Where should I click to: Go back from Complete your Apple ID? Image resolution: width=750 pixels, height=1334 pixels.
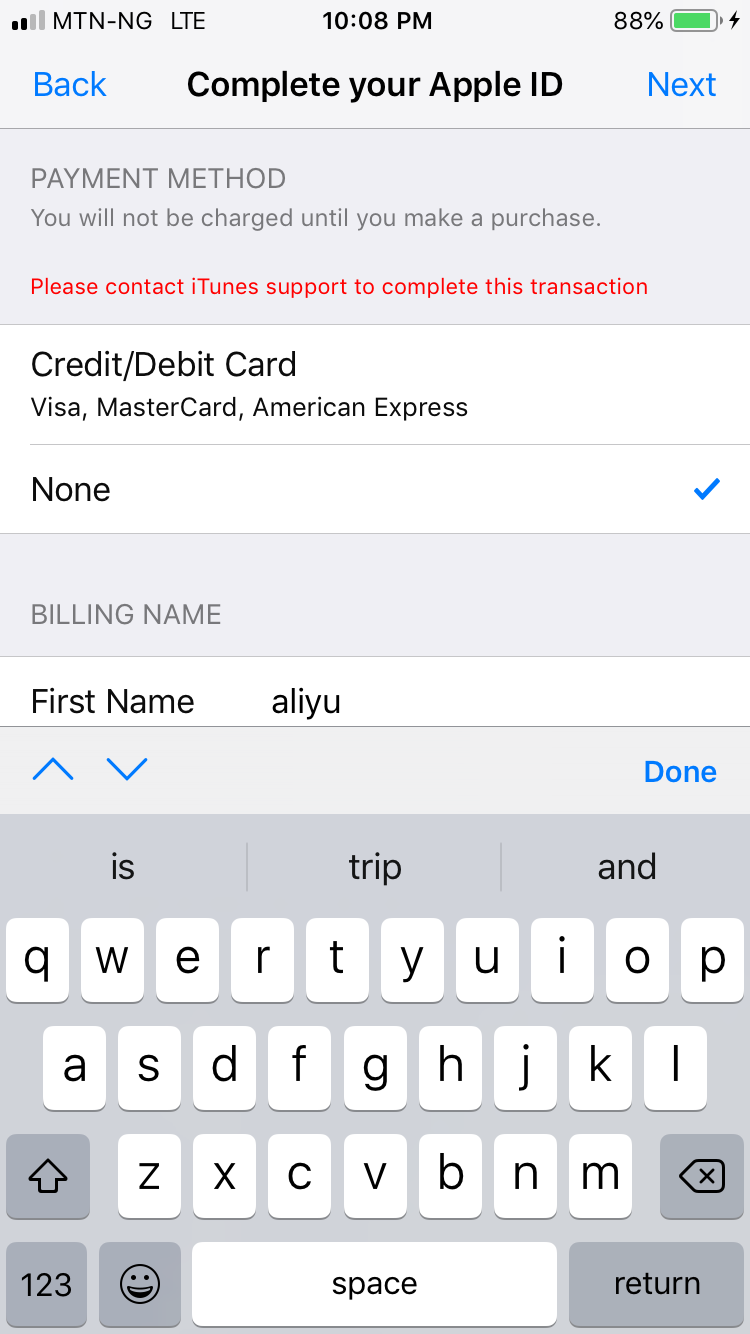click(x=70, y=85)
